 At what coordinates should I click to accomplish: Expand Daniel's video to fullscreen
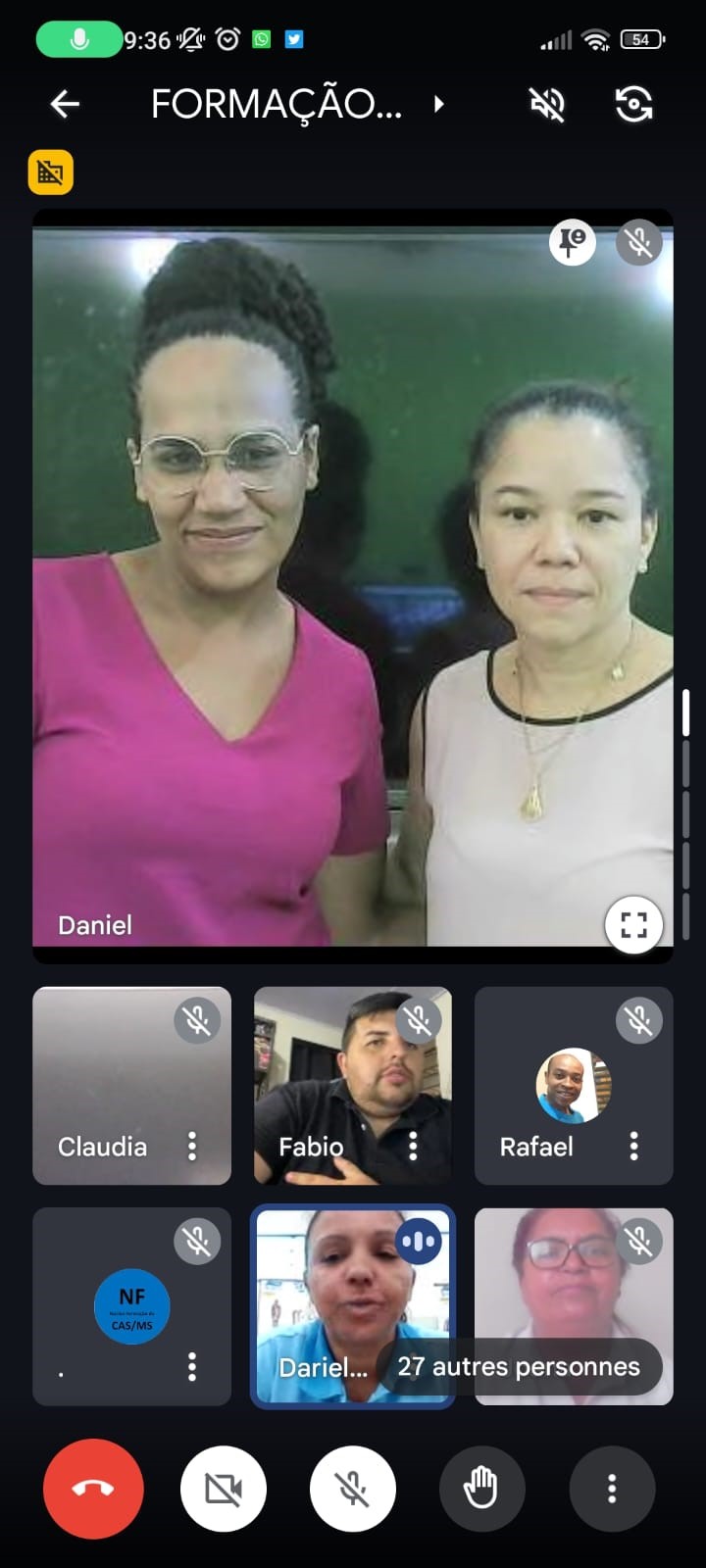coord(634,924)
